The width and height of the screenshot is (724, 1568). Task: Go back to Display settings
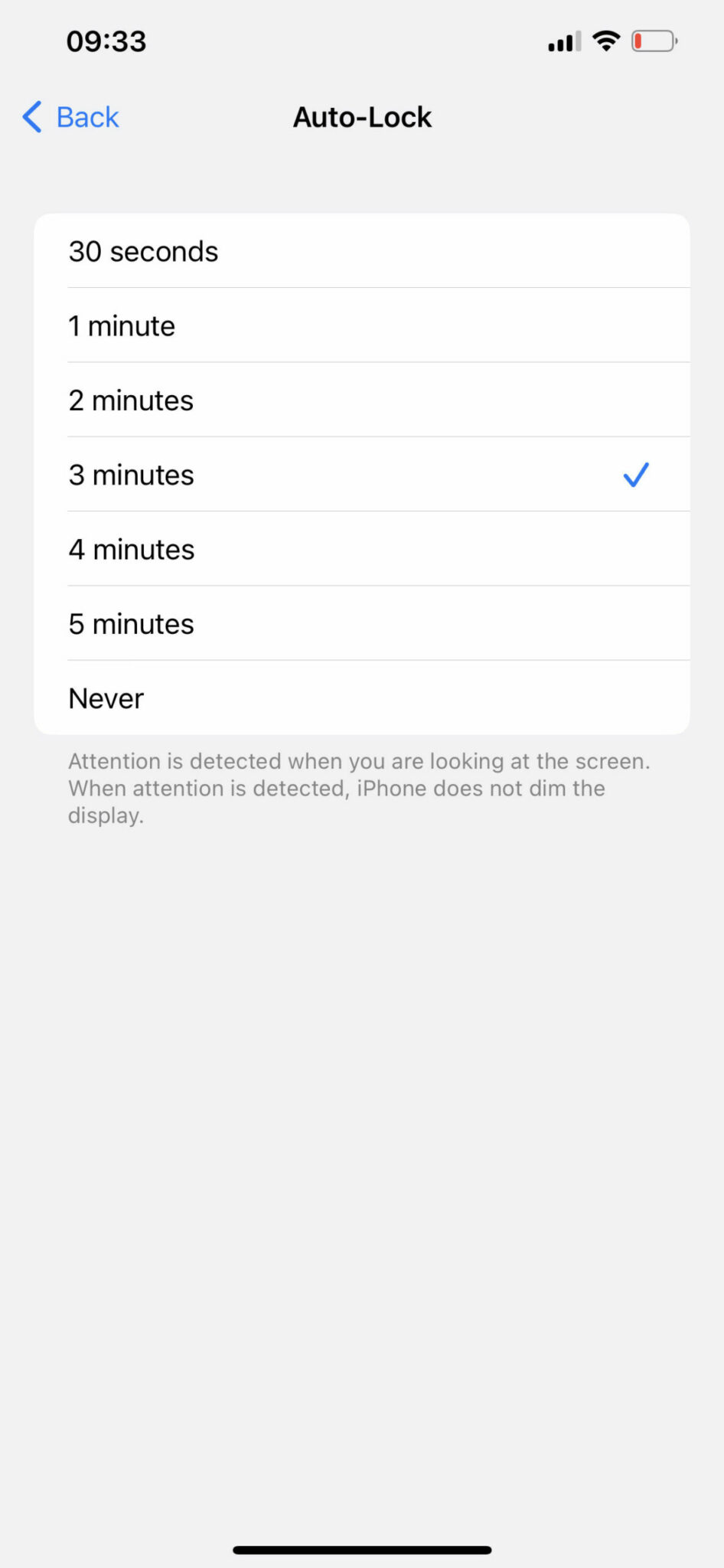click(x=69, y=116)
